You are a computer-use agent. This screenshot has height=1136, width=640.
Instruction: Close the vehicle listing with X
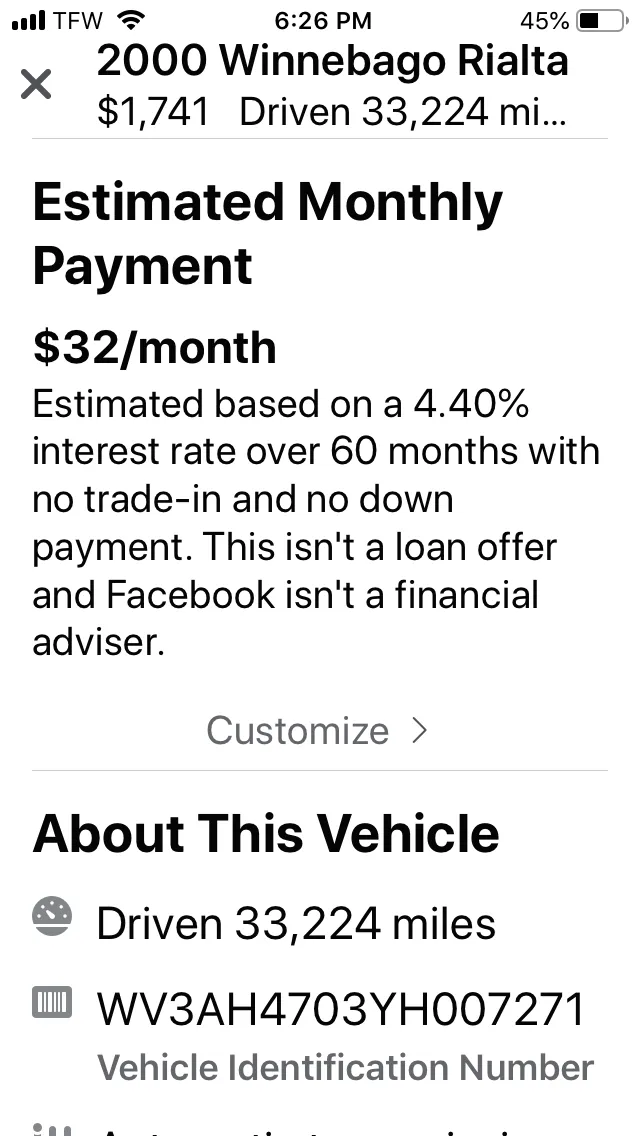click(x=36, y=84)
